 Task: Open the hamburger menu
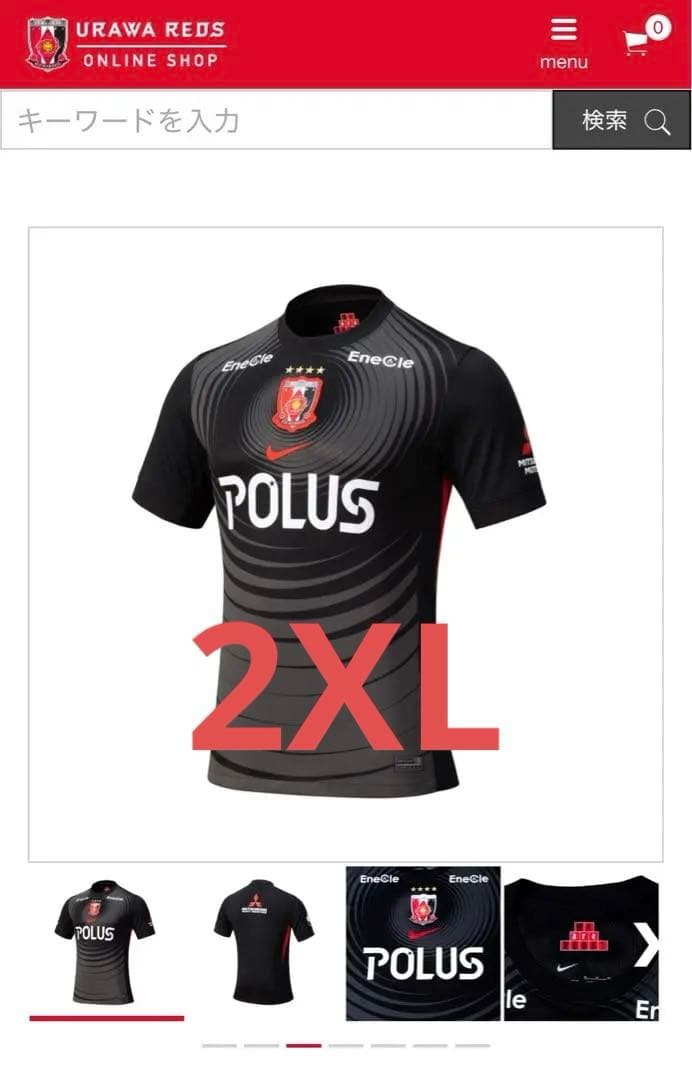click(x=563, y=43)
